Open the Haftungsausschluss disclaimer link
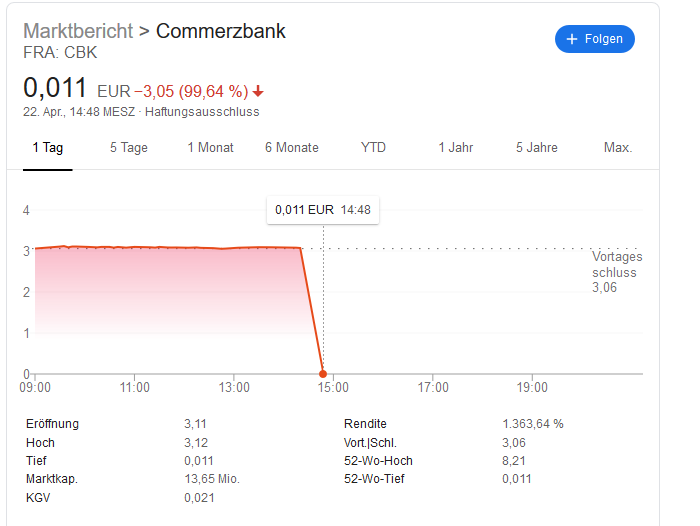The width and height of the screenshot is (700, 526). [202, 112]
